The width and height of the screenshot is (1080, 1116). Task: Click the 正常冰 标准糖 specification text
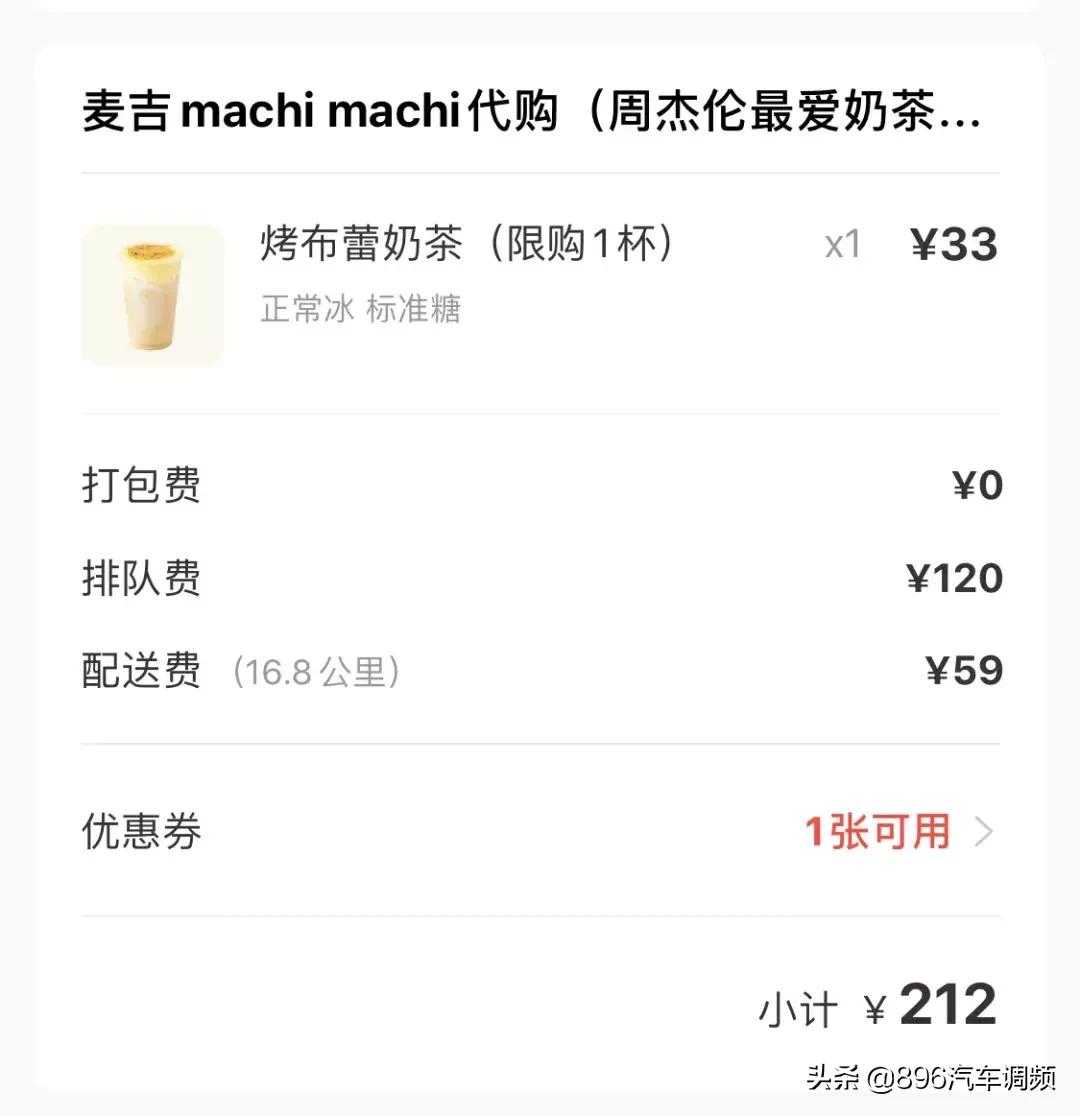point(362,309)
